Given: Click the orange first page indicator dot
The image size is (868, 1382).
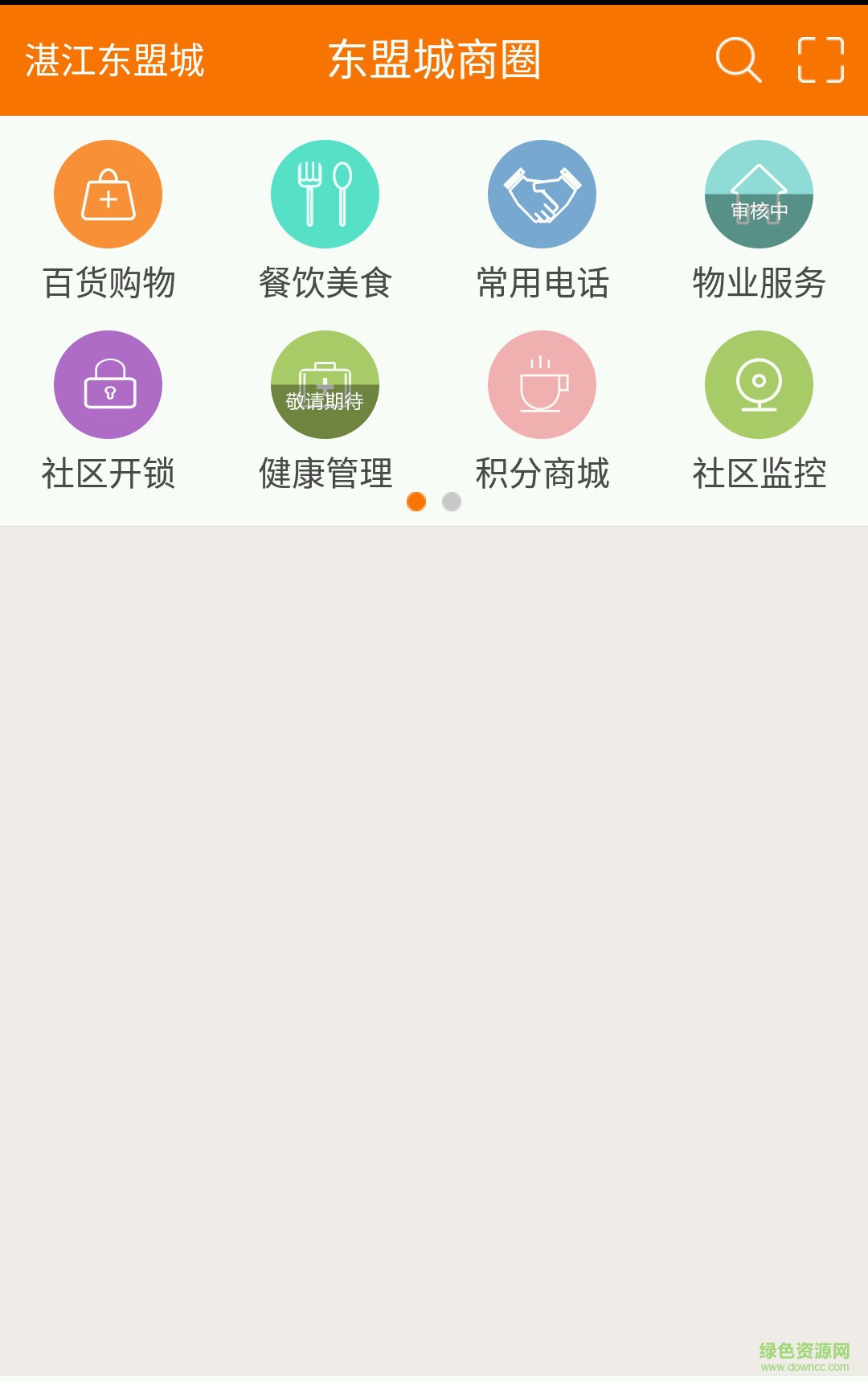Looking at the screenshot, I should click(x=418, y=501).
